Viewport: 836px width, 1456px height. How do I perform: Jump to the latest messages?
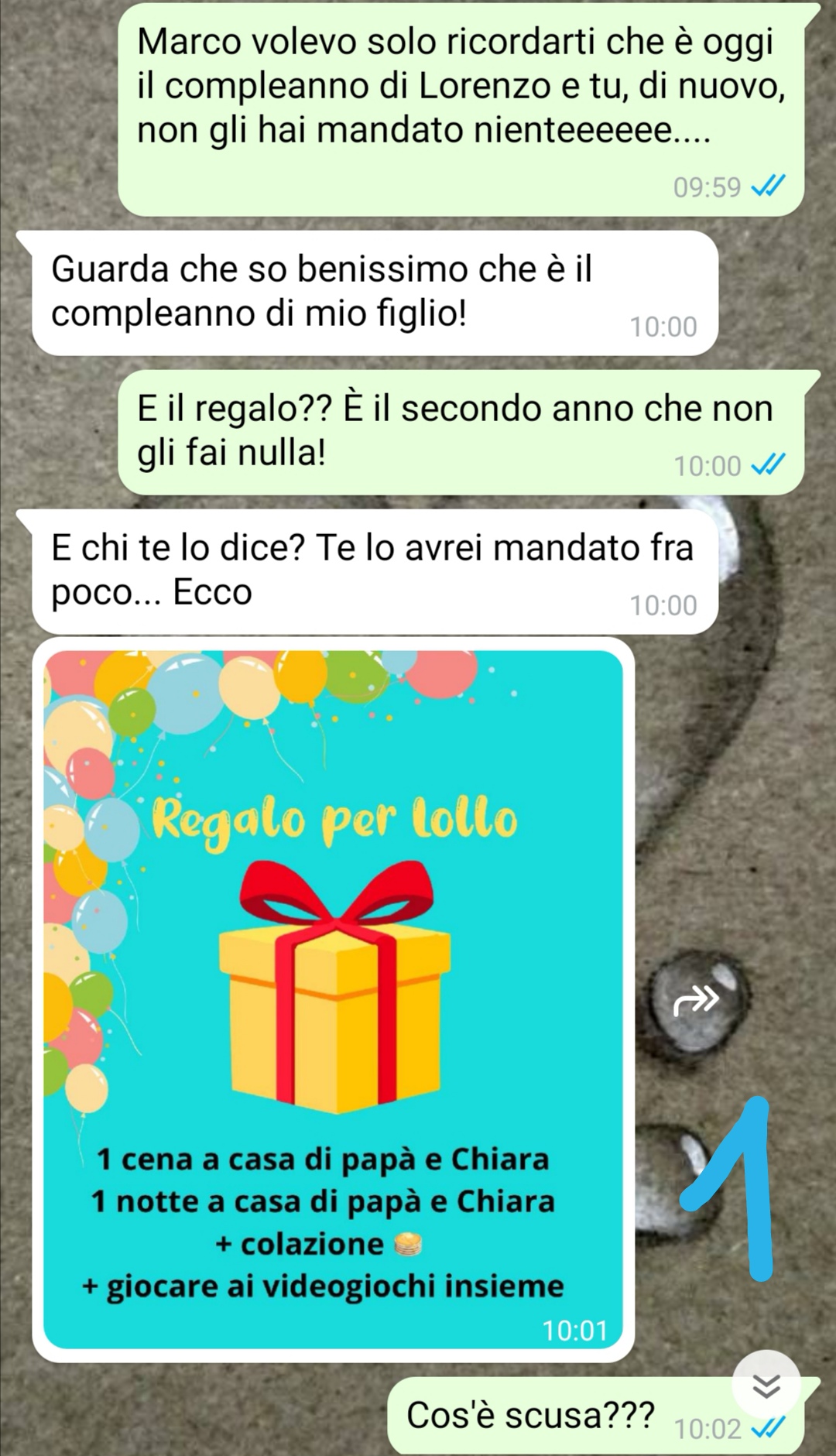766,1387
